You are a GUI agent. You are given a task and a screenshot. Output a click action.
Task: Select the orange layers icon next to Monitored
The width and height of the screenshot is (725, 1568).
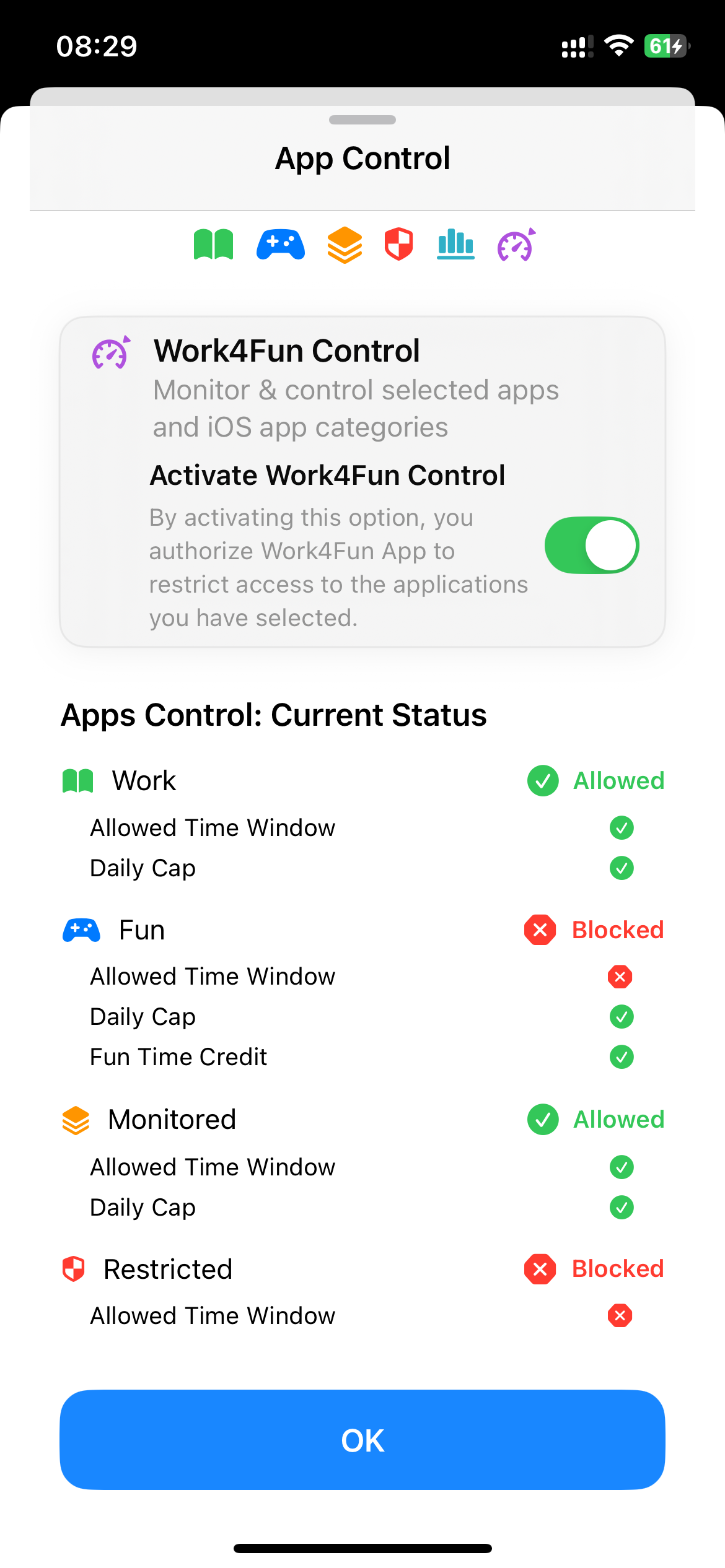coord(76,1119)
